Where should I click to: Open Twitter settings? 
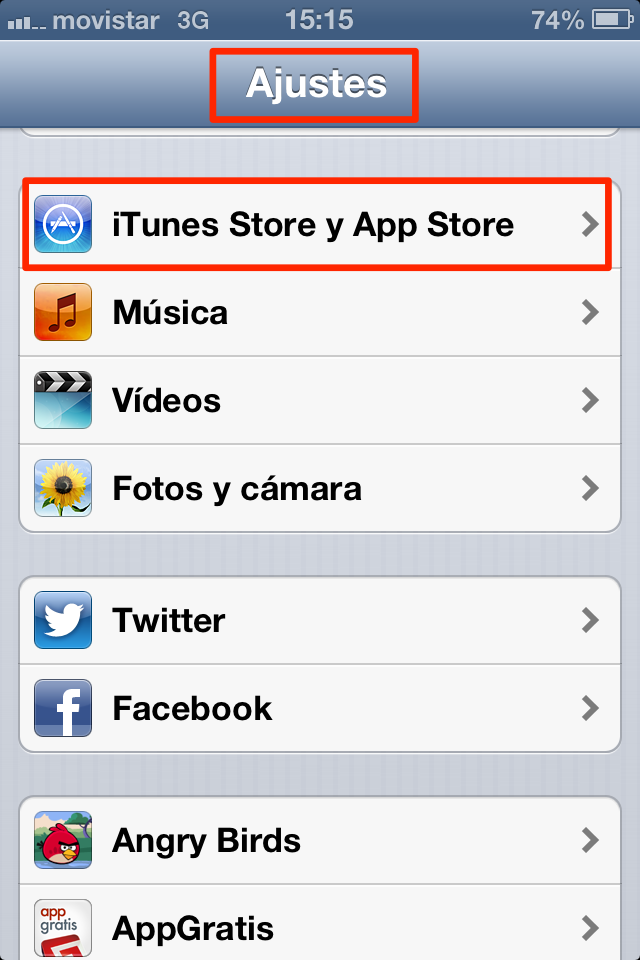click(x=318, y=620)
